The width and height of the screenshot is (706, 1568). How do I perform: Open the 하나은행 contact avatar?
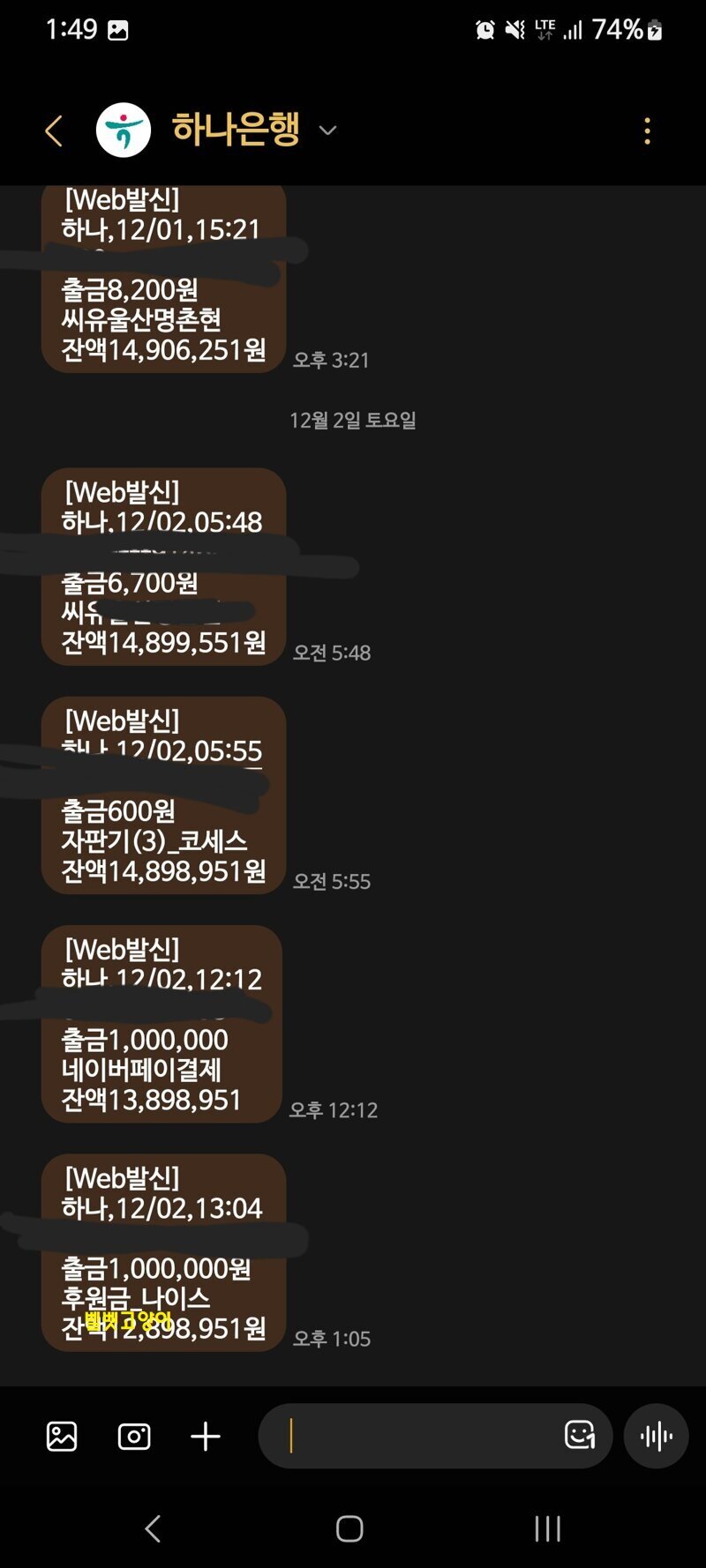(x=124, y=131)
